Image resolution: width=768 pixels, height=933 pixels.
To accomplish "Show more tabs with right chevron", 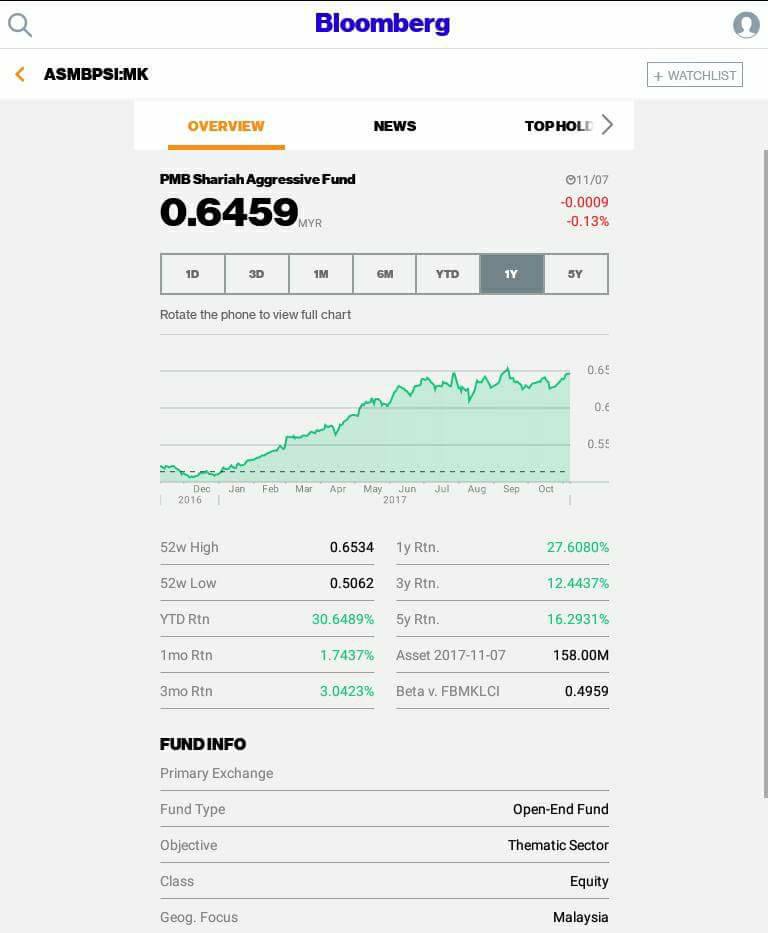I will pos(607,125).
